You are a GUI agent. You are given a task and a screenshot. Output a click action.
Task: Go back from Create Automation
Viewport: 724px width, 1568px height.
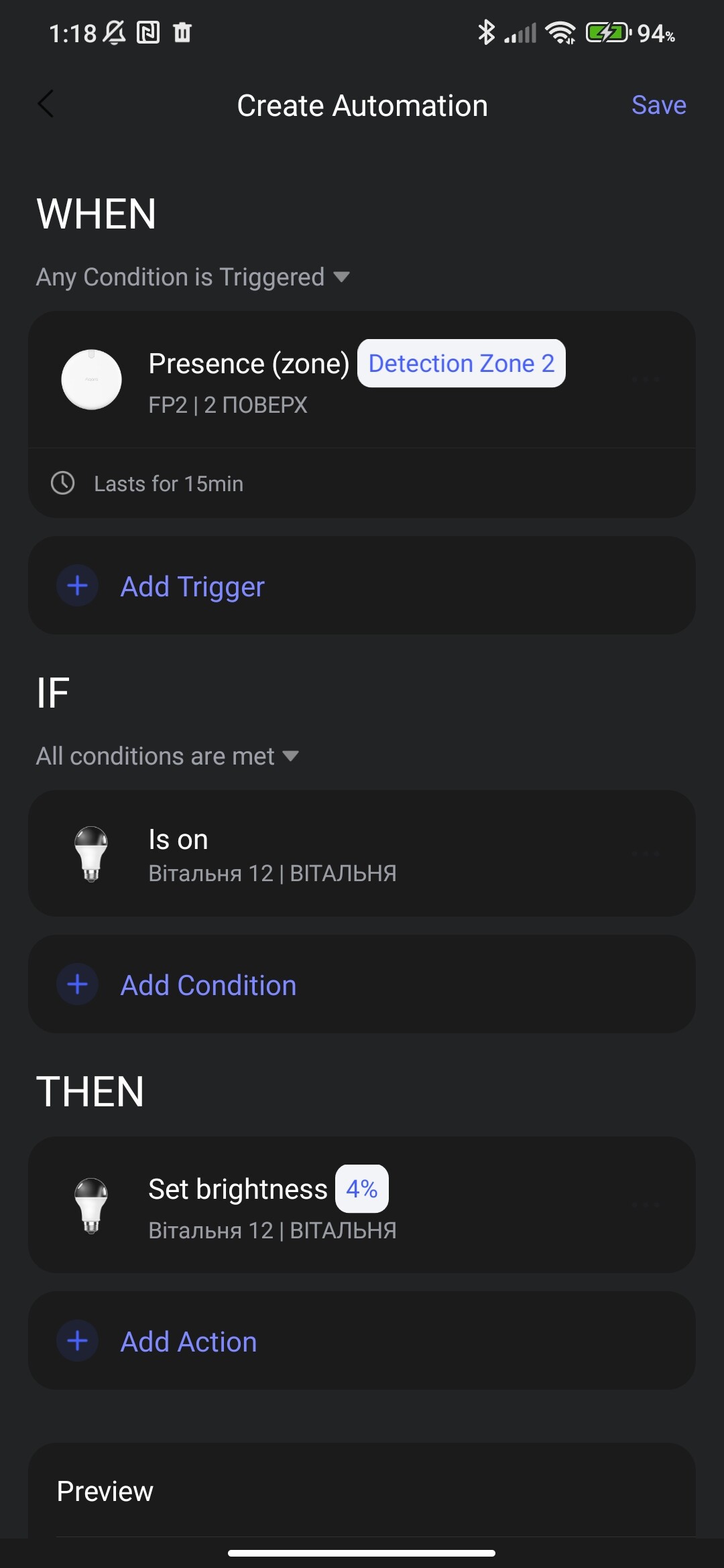point(46,105)
